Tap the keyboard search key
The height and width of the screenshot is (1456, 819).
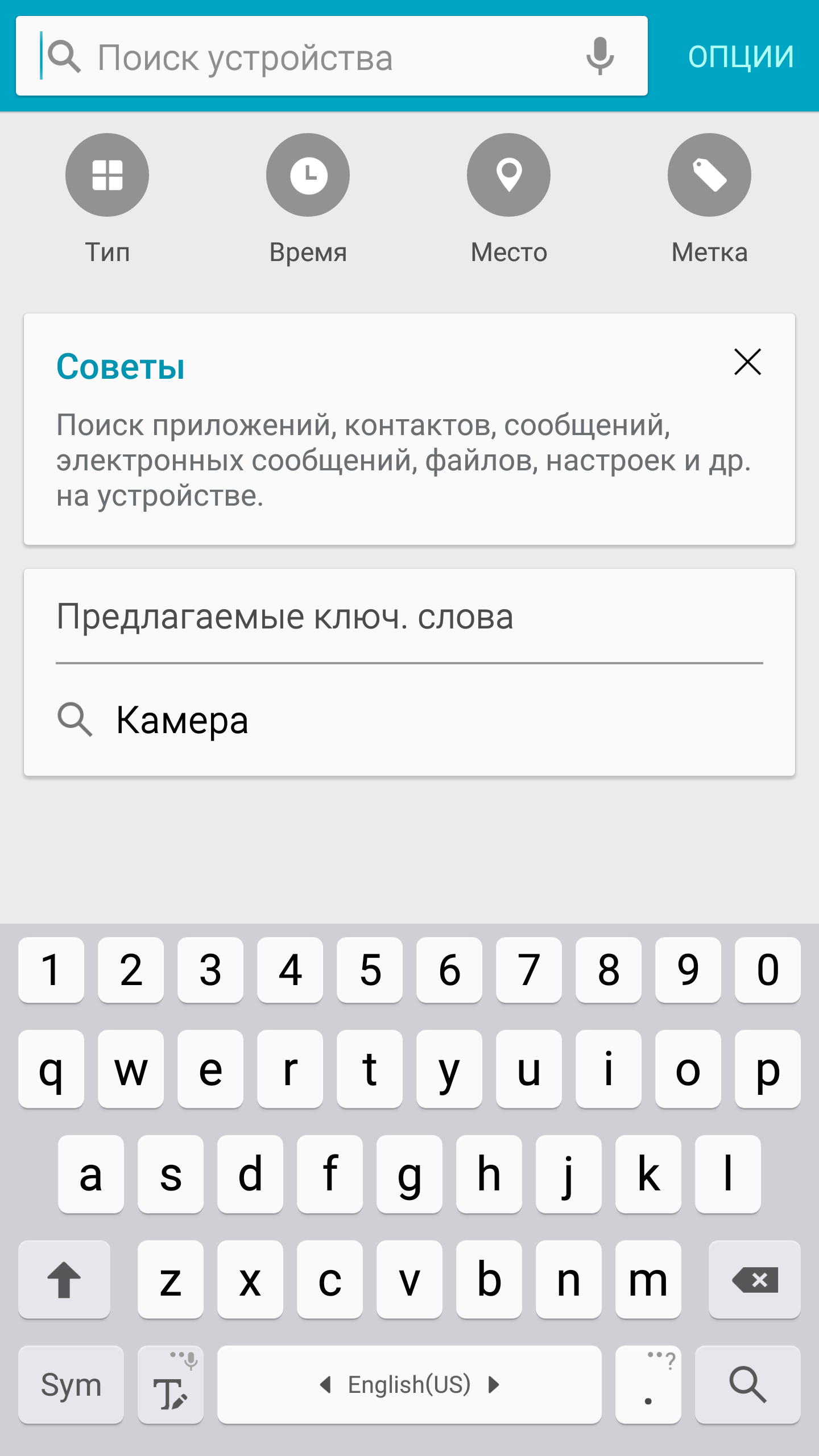point(747,1384)
